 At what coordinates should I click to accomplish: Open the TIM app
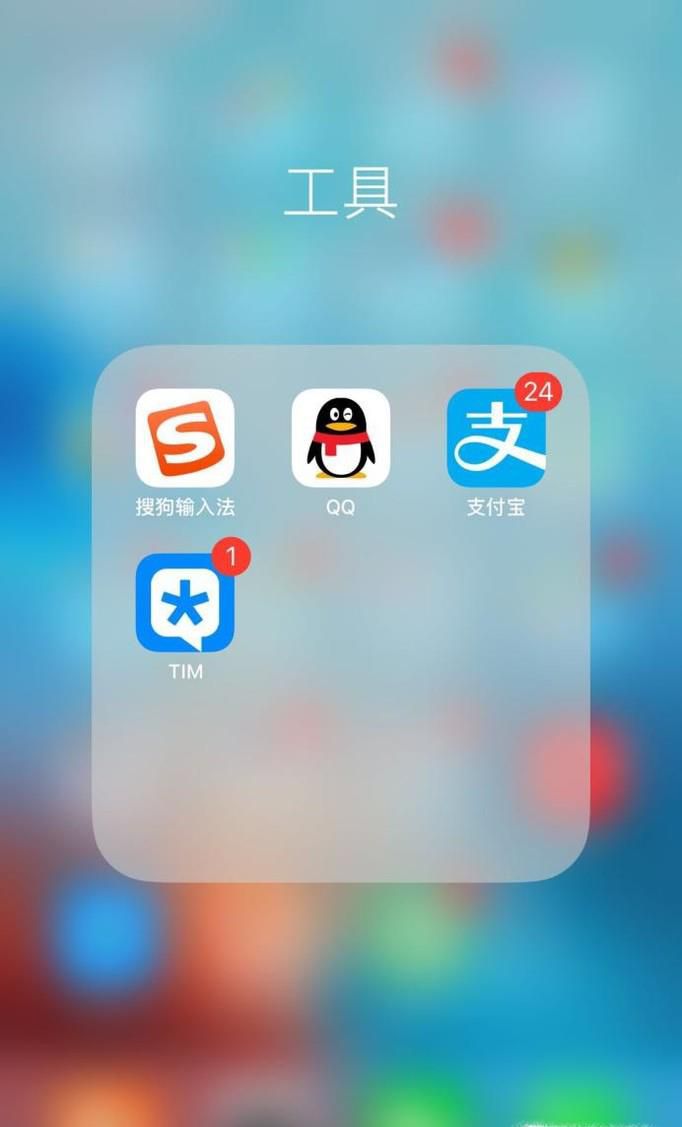(x=185, y=603)
